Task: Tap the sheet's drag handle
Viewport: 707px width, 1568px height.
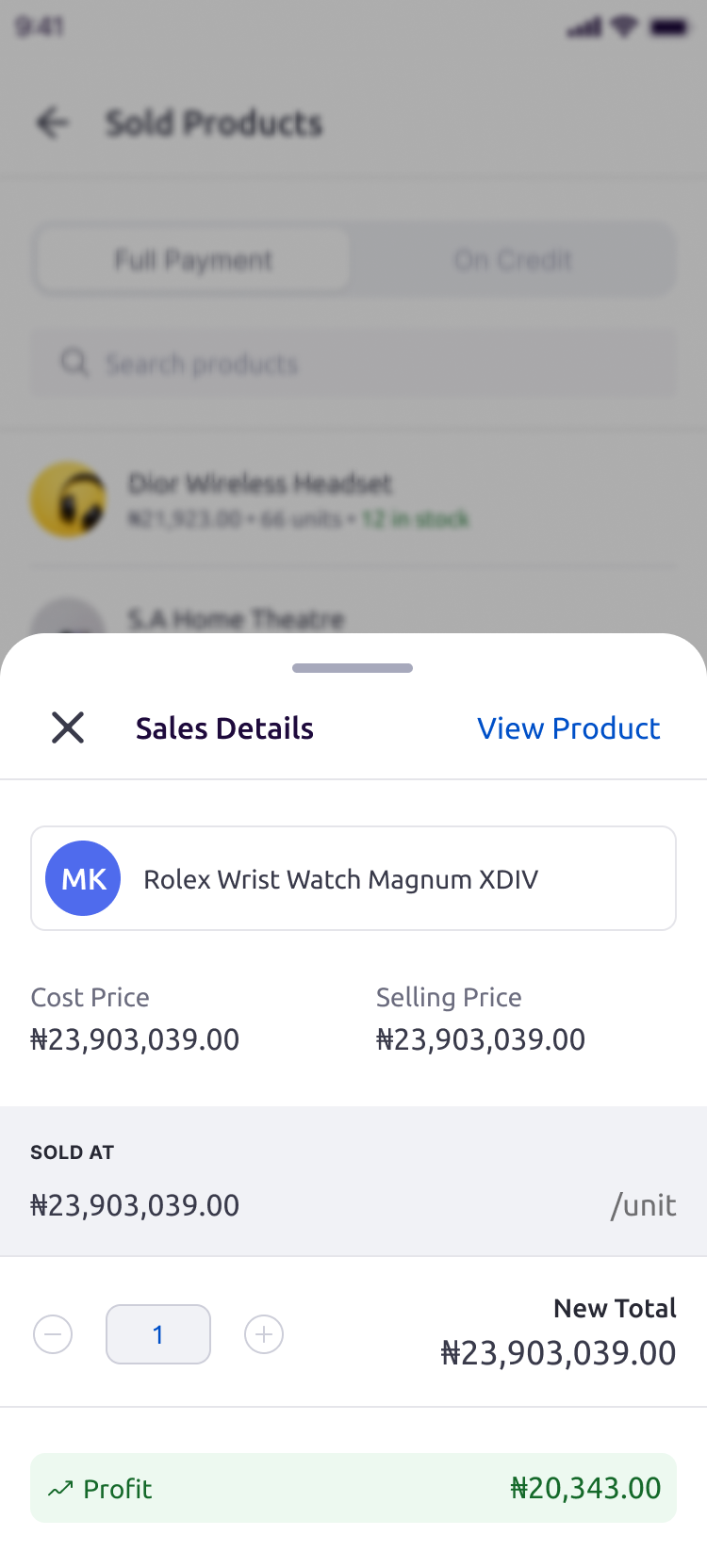Action: [353, 668]
